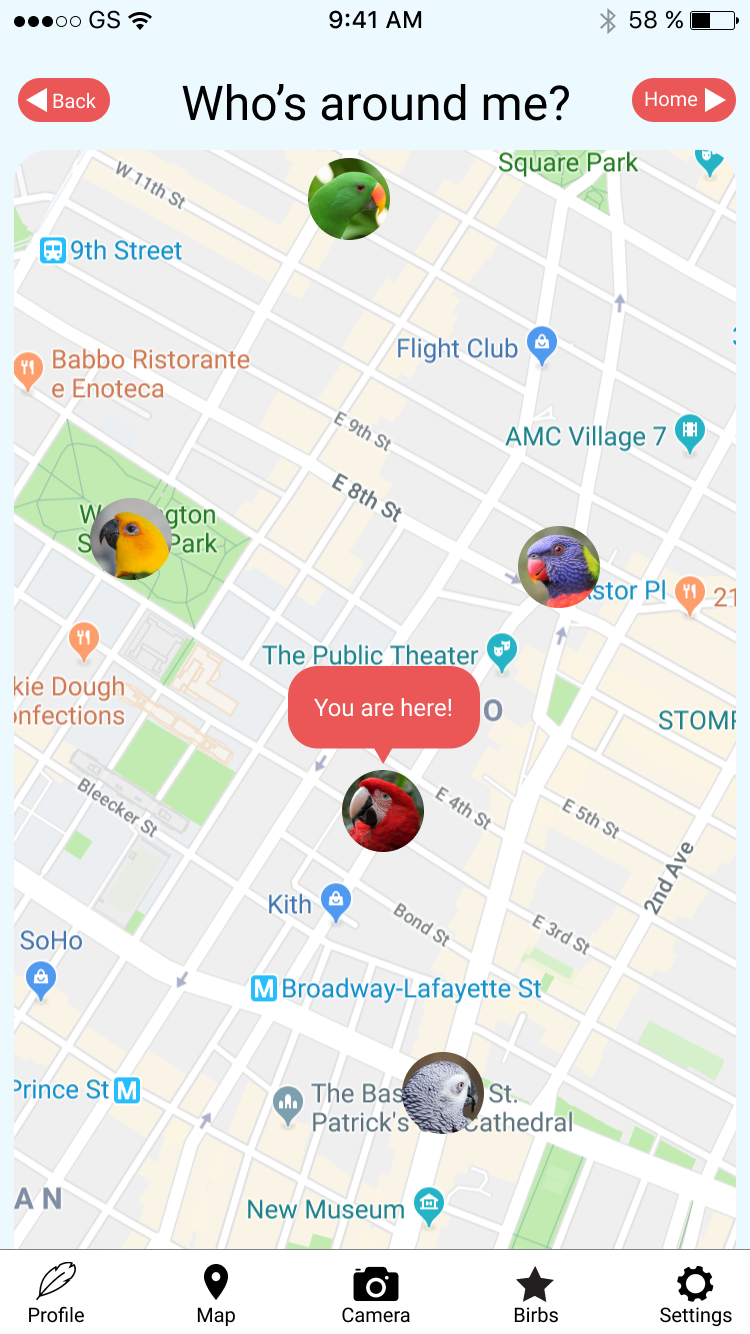Viewport: 750px width, 1334px height.
Task: Open the Map tab
Action: [216, 1293]
